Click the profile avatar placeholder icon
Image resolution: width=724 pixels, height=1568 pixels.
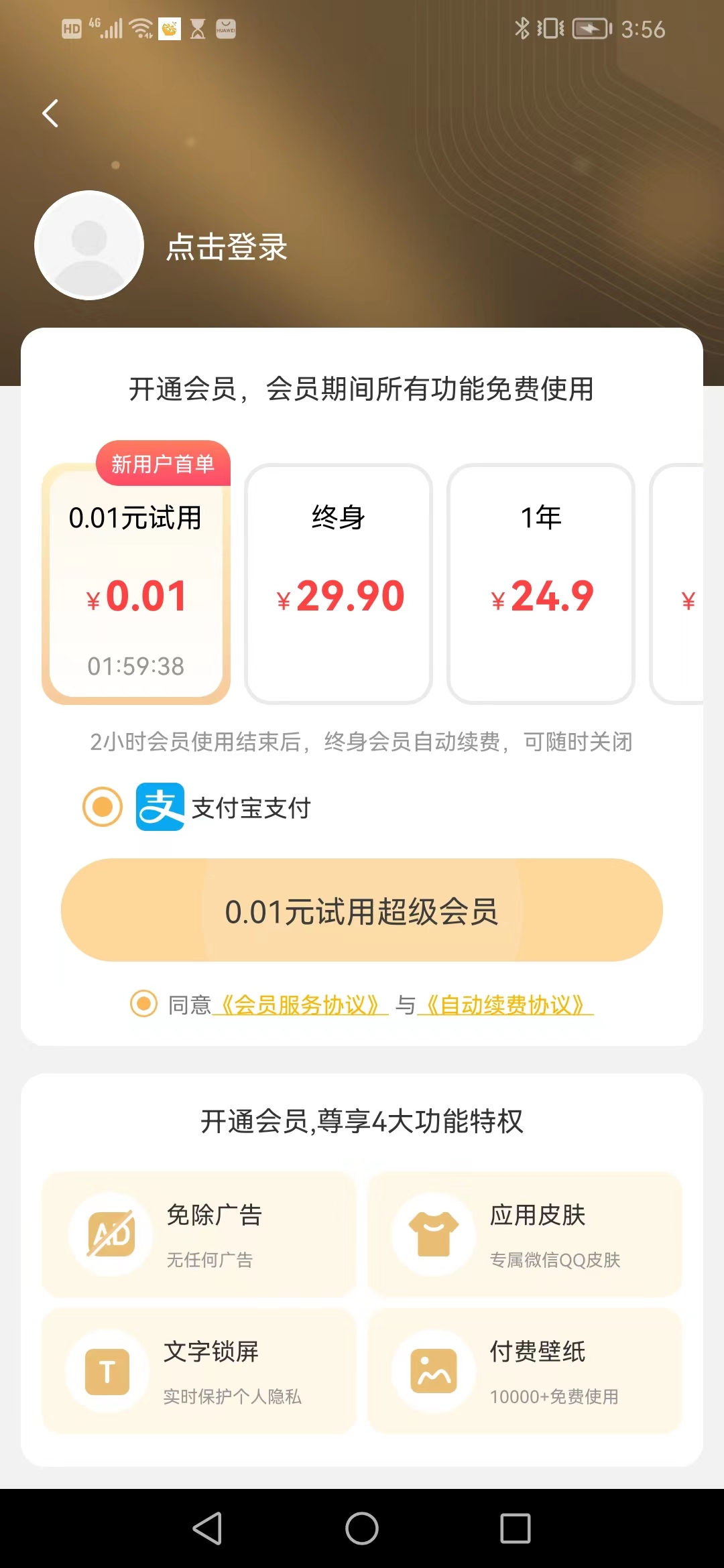coord(90,245)
